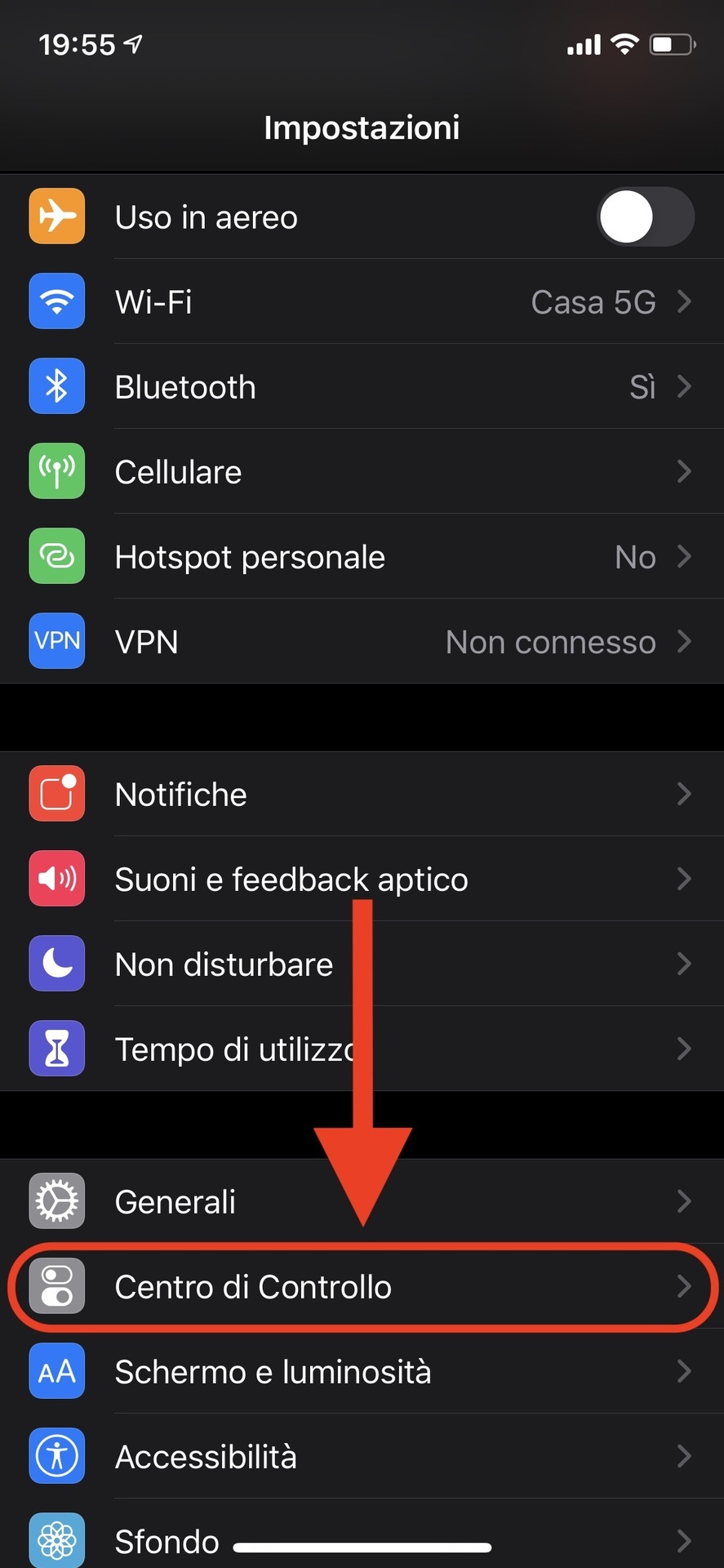The width and height of the screenshot is (724, 1568).
Task: Open Wi-Fi settings
Action: point(362,301)
